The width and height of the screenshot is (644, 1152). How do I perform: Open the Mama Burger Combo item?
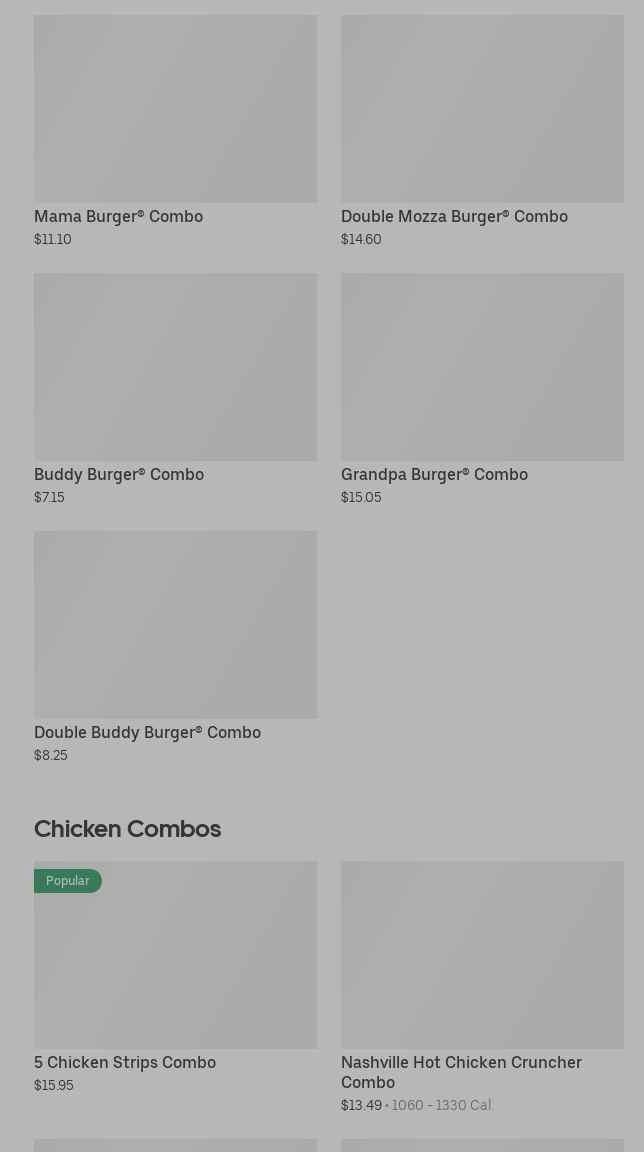(175, 130)
